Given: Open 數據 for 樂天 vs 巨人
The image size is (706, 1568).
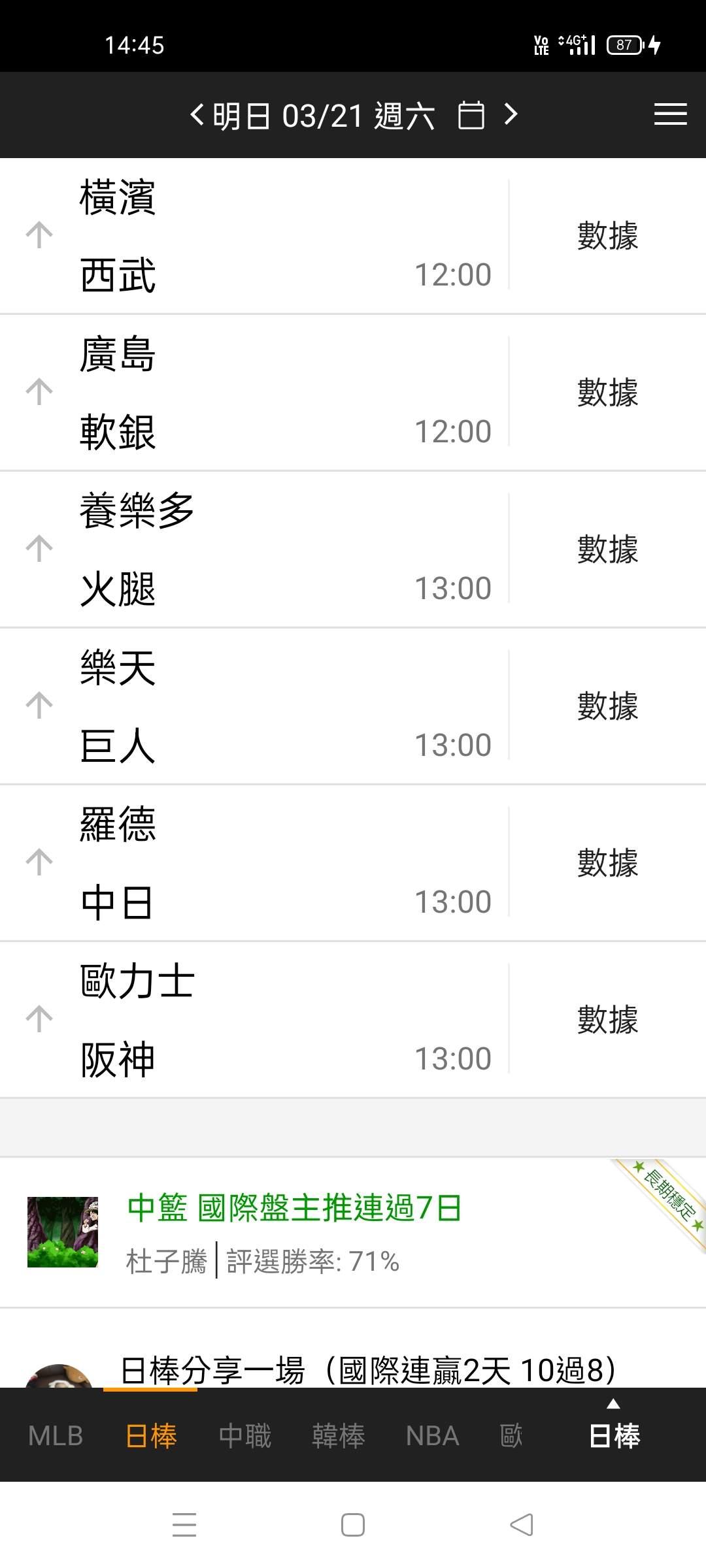Looking at the screenshot, I should point(608,706).
